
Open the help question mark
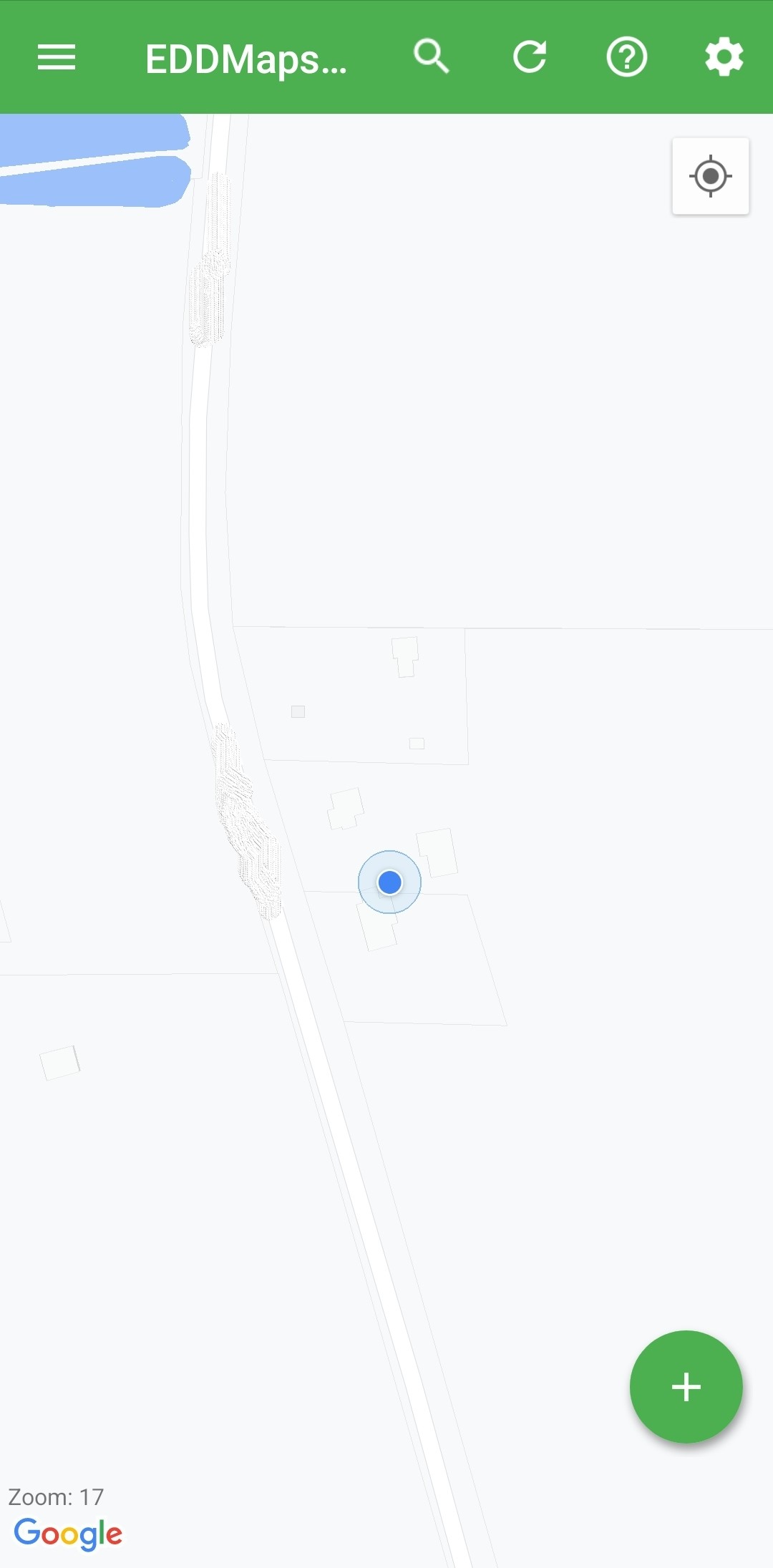[x=627, y=57]
